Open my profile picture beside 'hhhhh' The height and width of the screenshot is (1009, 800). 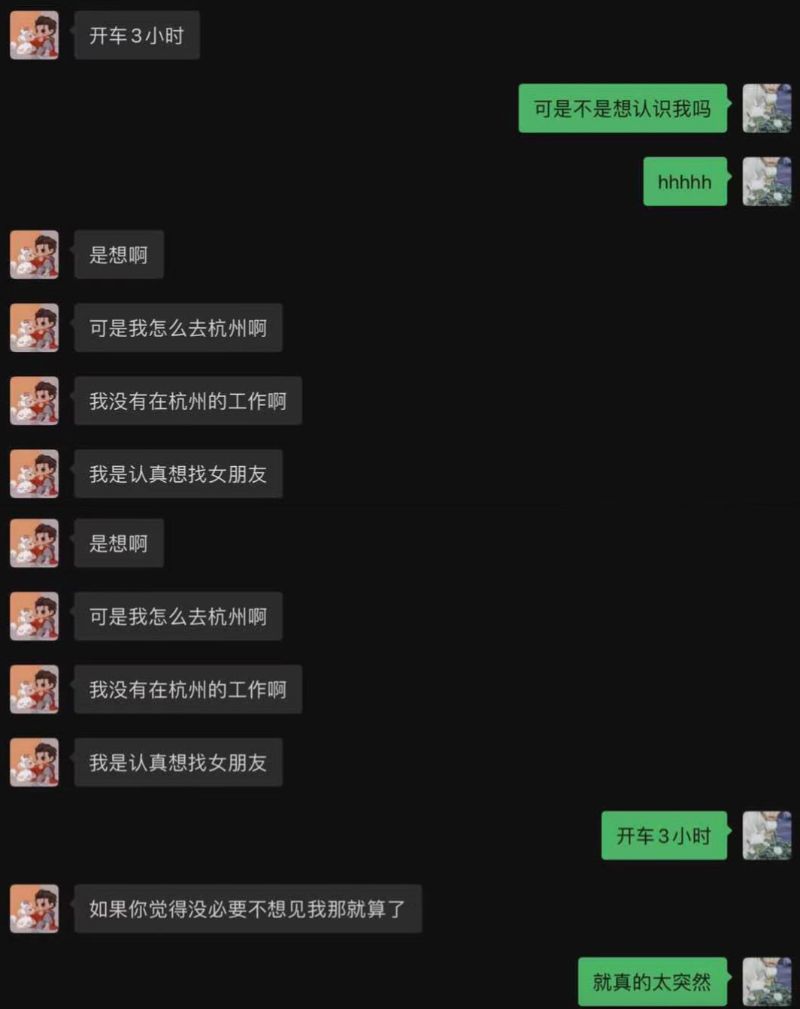pyautogui.click(x=766, y=181)
